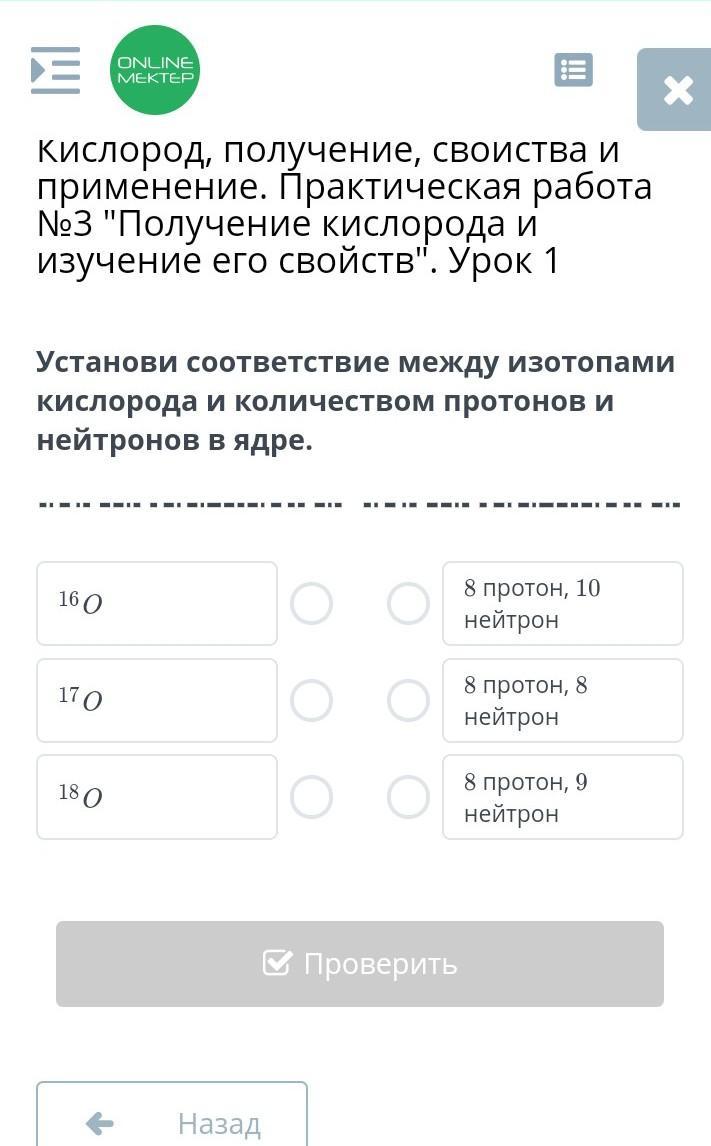Image resolution: width=711 pixels, height=1146 pixels.
Task: Select circle for 8 протон, 10 нейтрон
Action: tap(408, 604)
